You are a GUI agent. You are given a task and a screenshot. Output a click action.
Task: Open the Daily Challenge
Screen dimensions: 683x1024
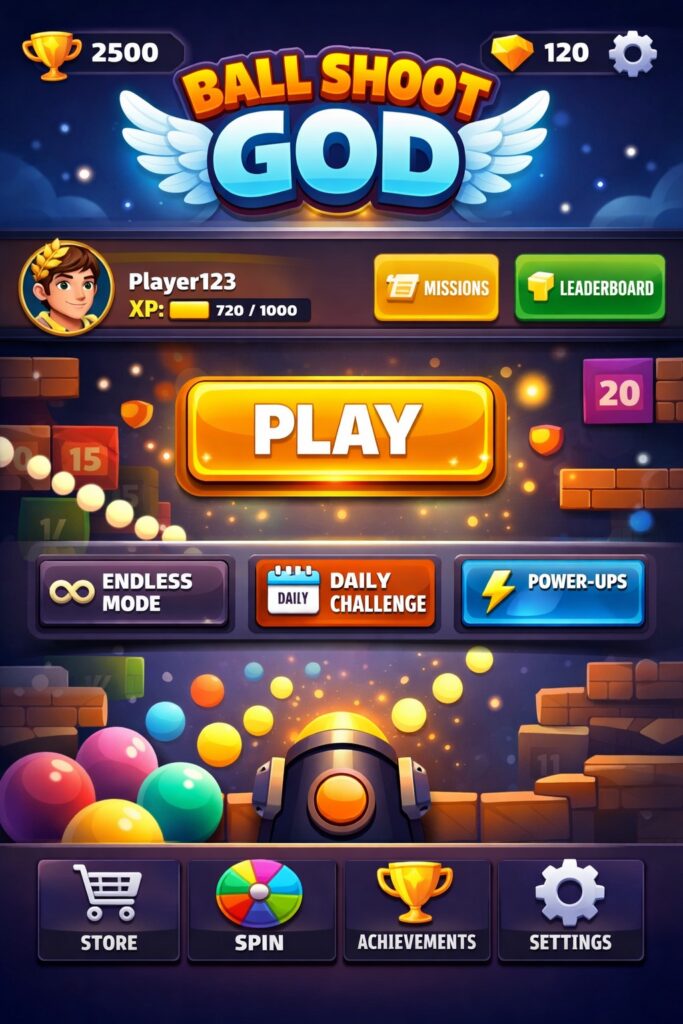pos(345,592)
